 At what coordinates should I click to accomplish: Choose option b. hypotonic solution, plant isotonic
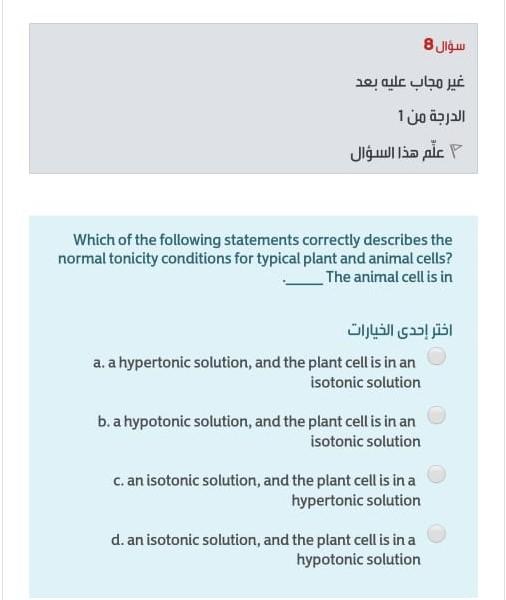[436, 415]
